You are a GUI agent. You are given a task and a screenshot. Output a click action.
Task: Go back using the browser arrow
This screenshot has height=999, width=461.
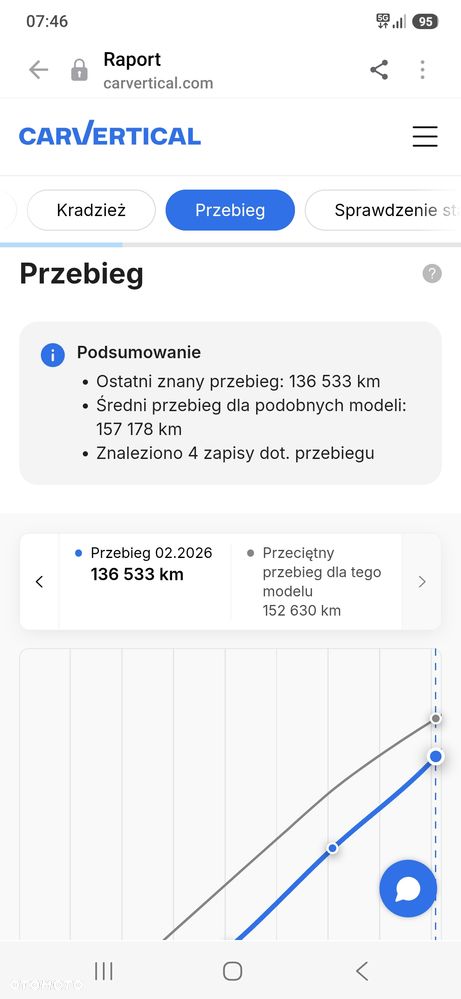coord(39,70)
